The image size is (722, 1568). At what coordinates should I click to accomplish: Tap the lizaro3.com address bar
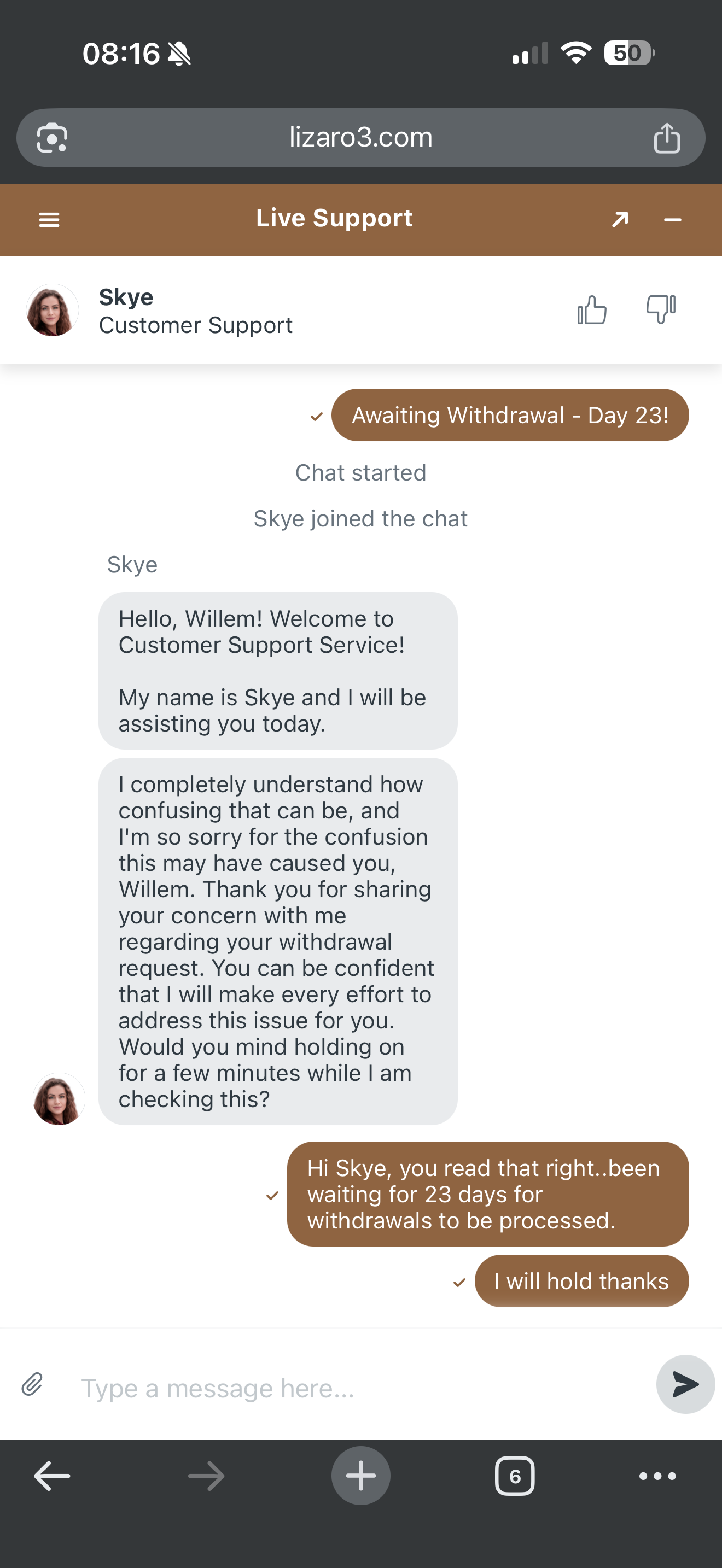(x=360, y=138)
